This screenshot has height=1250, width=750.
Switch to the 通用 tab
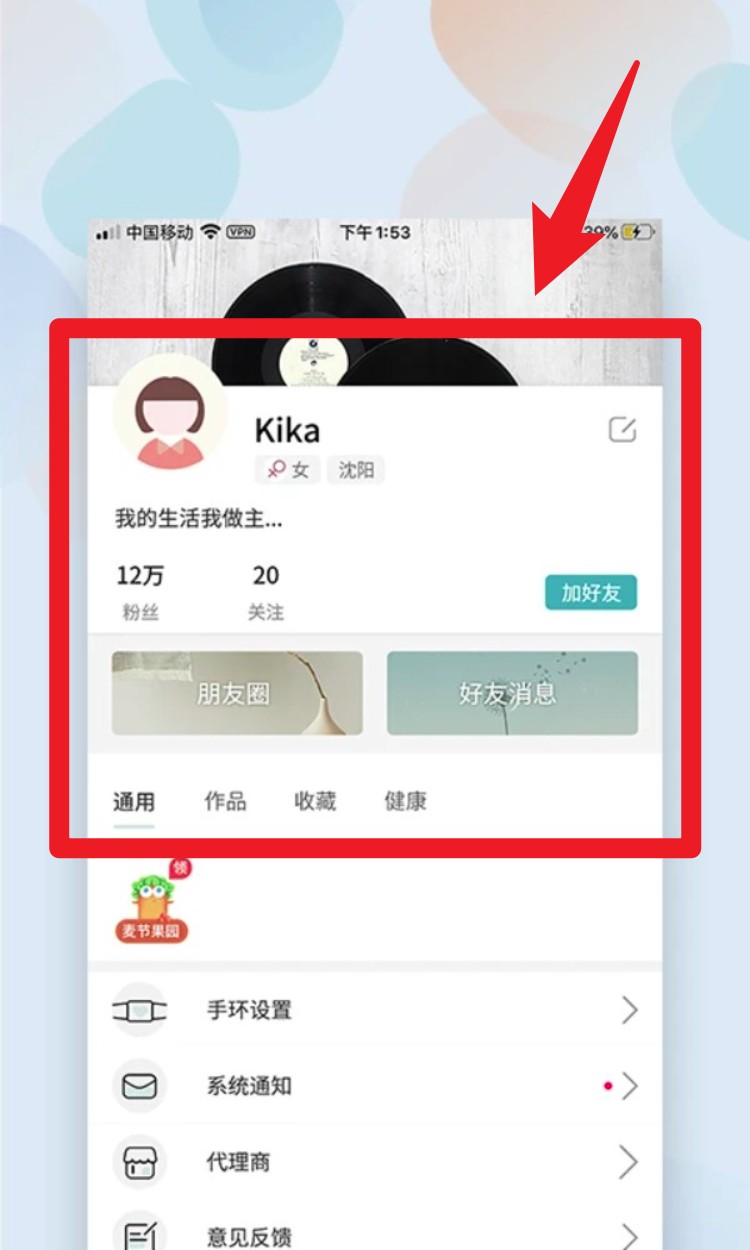tap(134, 801)
